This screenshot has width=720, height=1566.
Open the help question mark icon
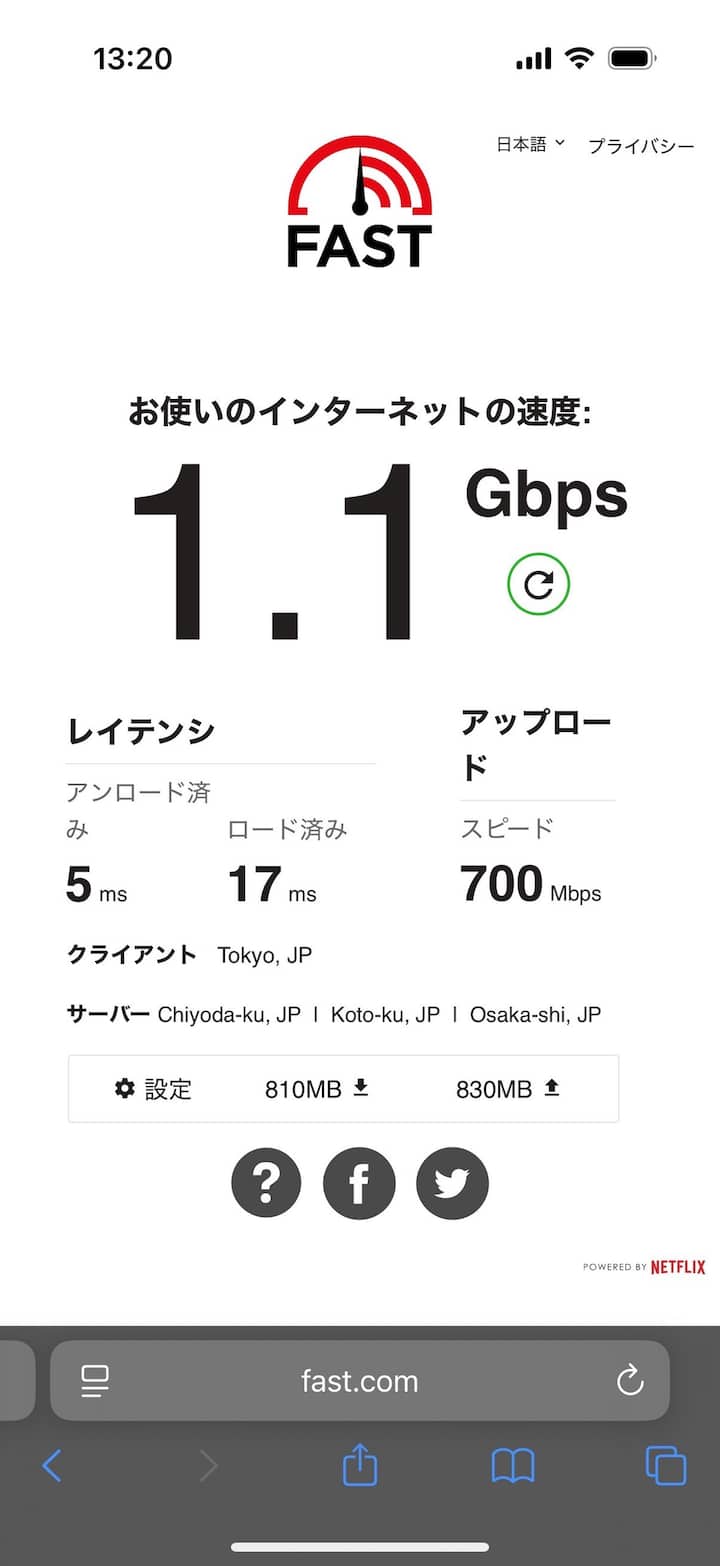pyautogui.click(x=266, y=1184)
